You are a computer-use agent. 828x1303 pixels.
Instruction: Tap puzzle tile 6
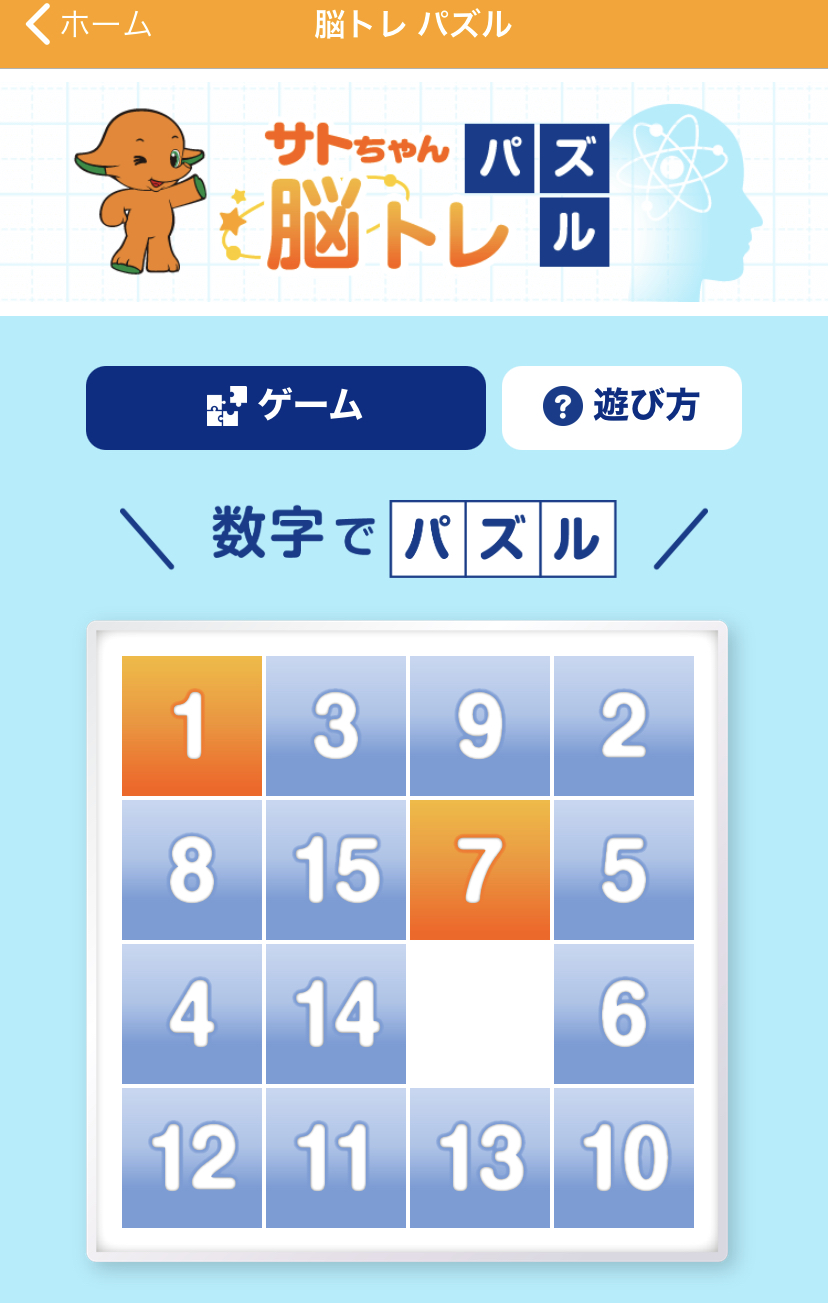click(624, 1014)
